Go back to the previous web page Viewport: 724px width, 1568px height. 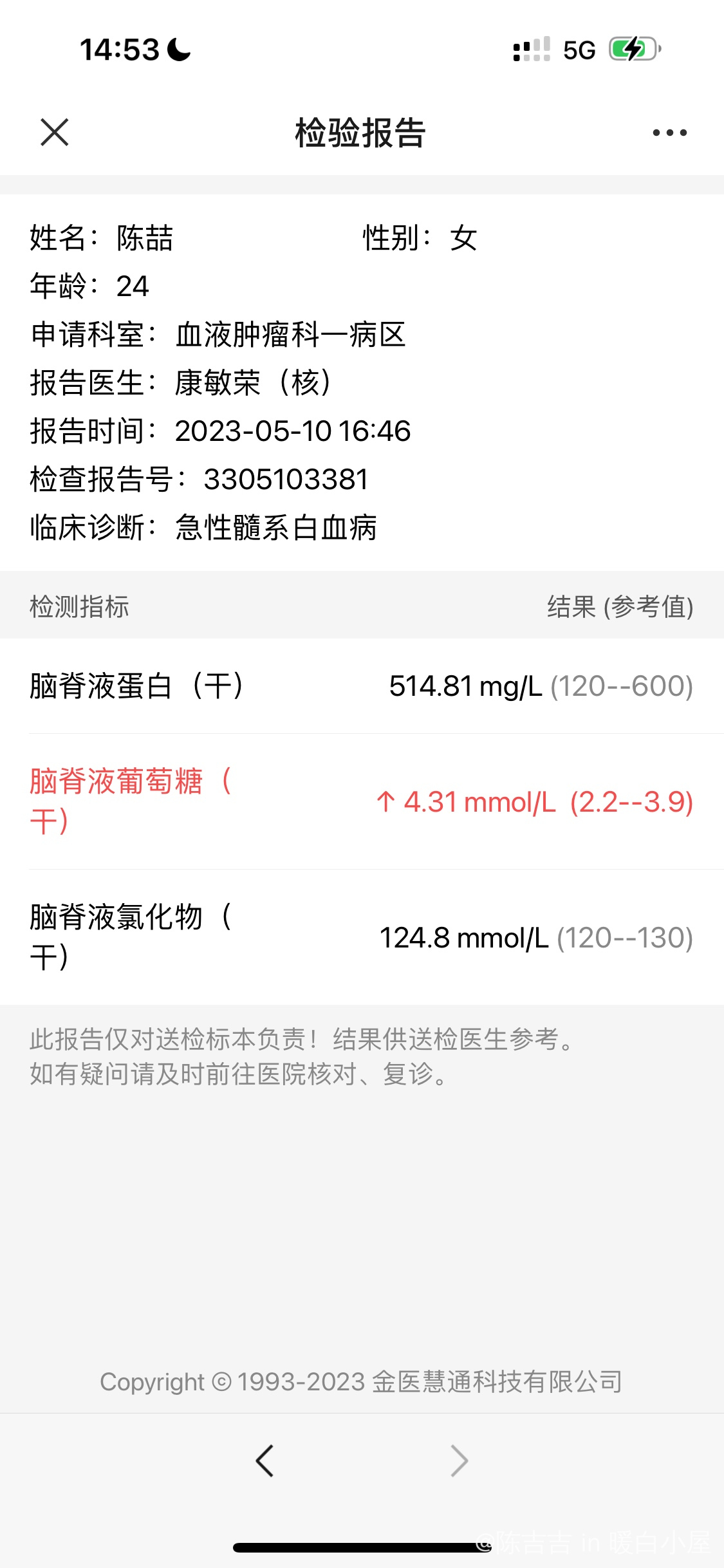pyautogui.click(x=265, y=1461)
